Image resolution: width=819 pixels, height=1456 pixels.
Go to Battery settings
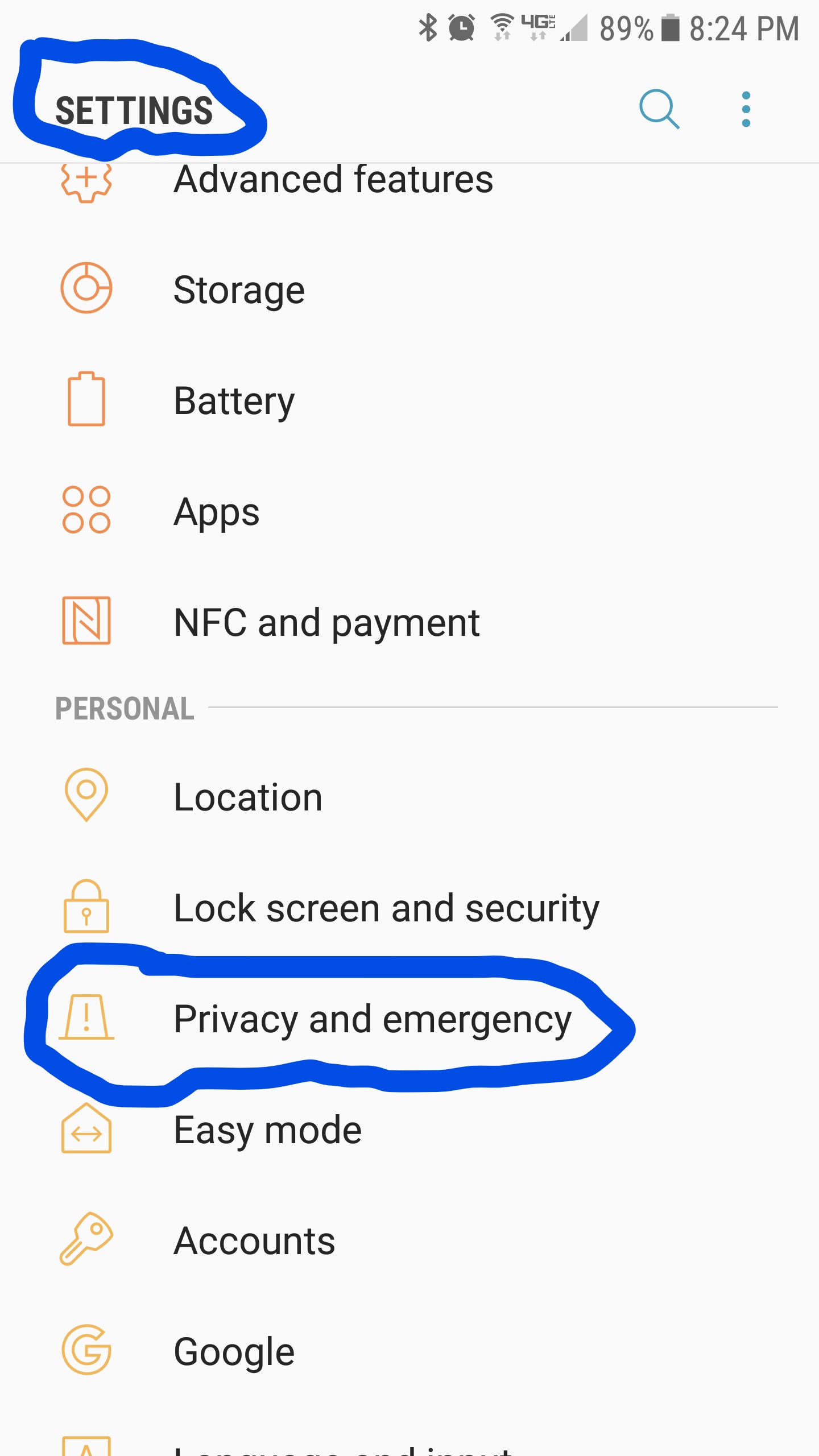coord(234,401)
